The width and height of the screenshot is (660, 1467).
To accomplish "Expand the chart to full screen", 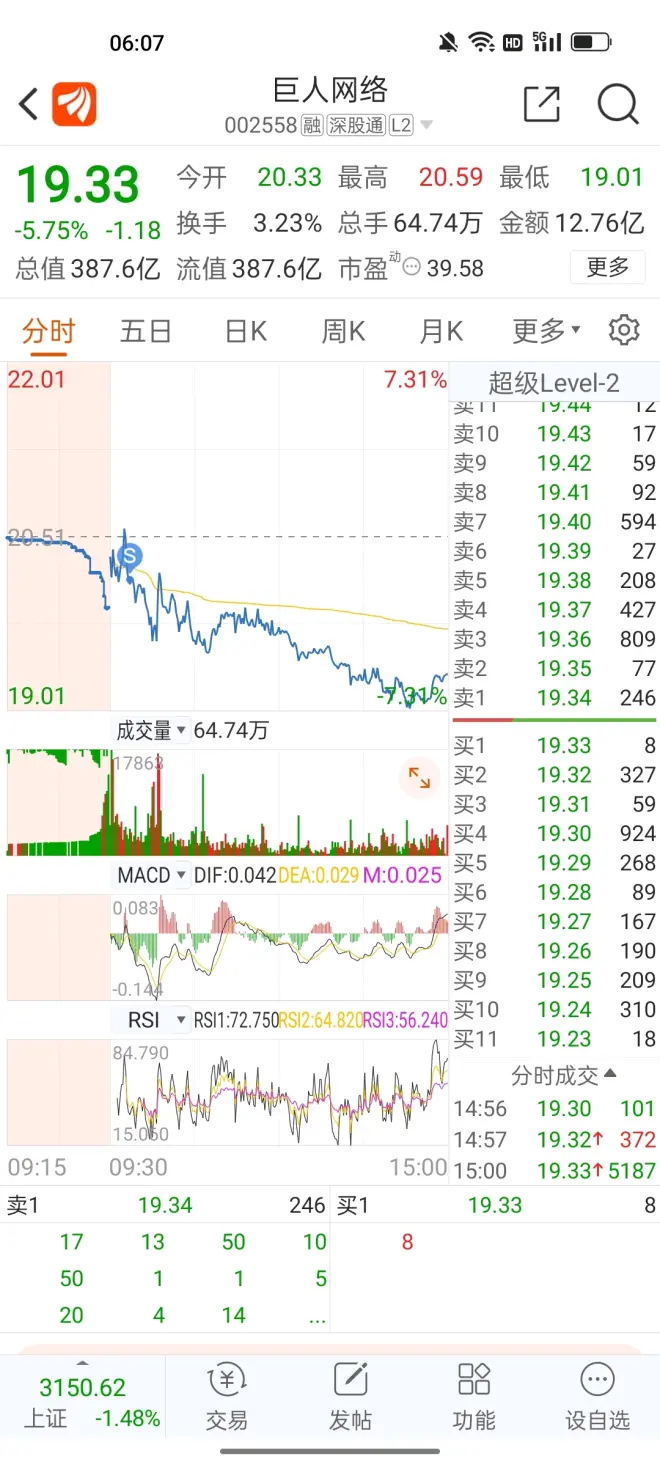I will pos(419,777).
